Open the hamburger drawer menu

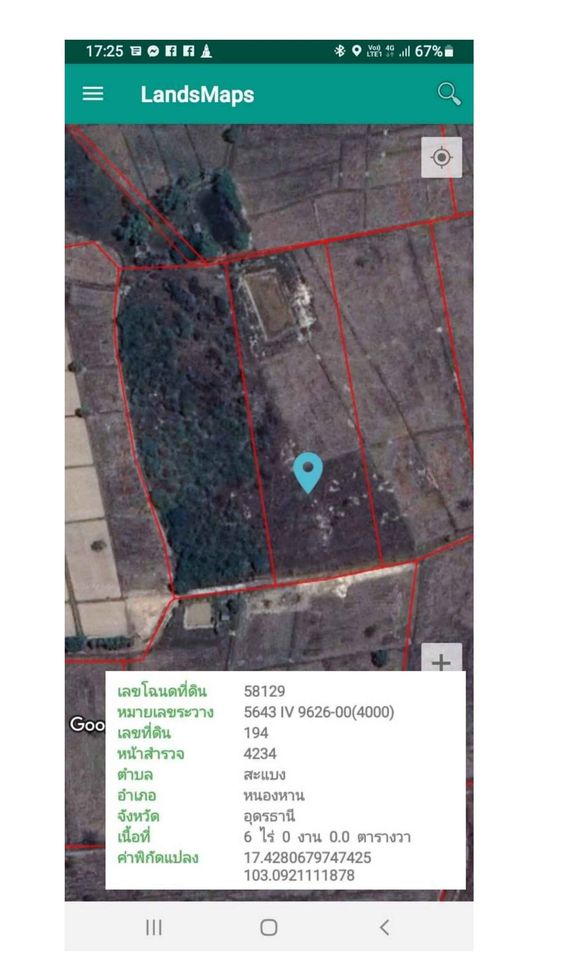coord(93,94)
